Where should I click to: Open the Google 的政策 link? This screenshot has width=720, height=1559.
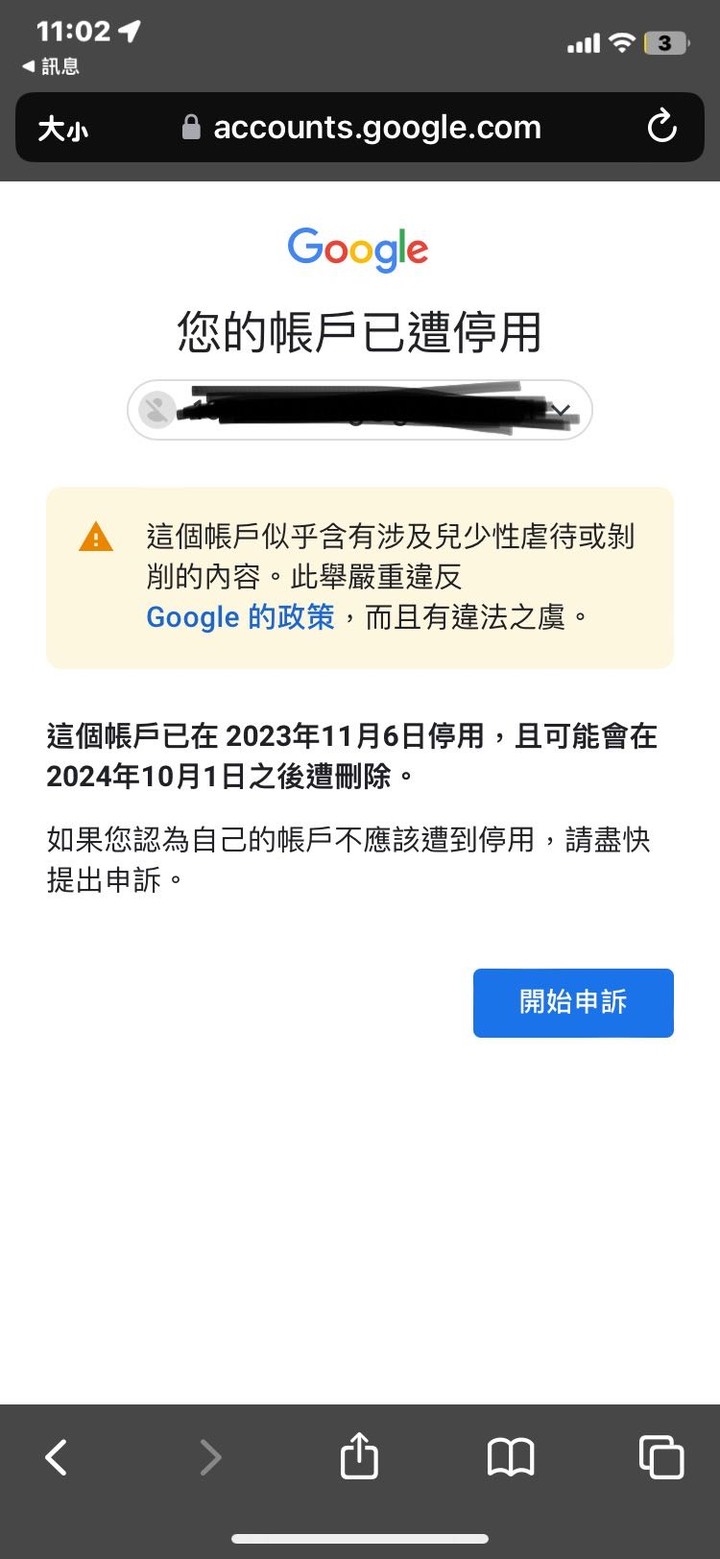(x=240, y=617)
